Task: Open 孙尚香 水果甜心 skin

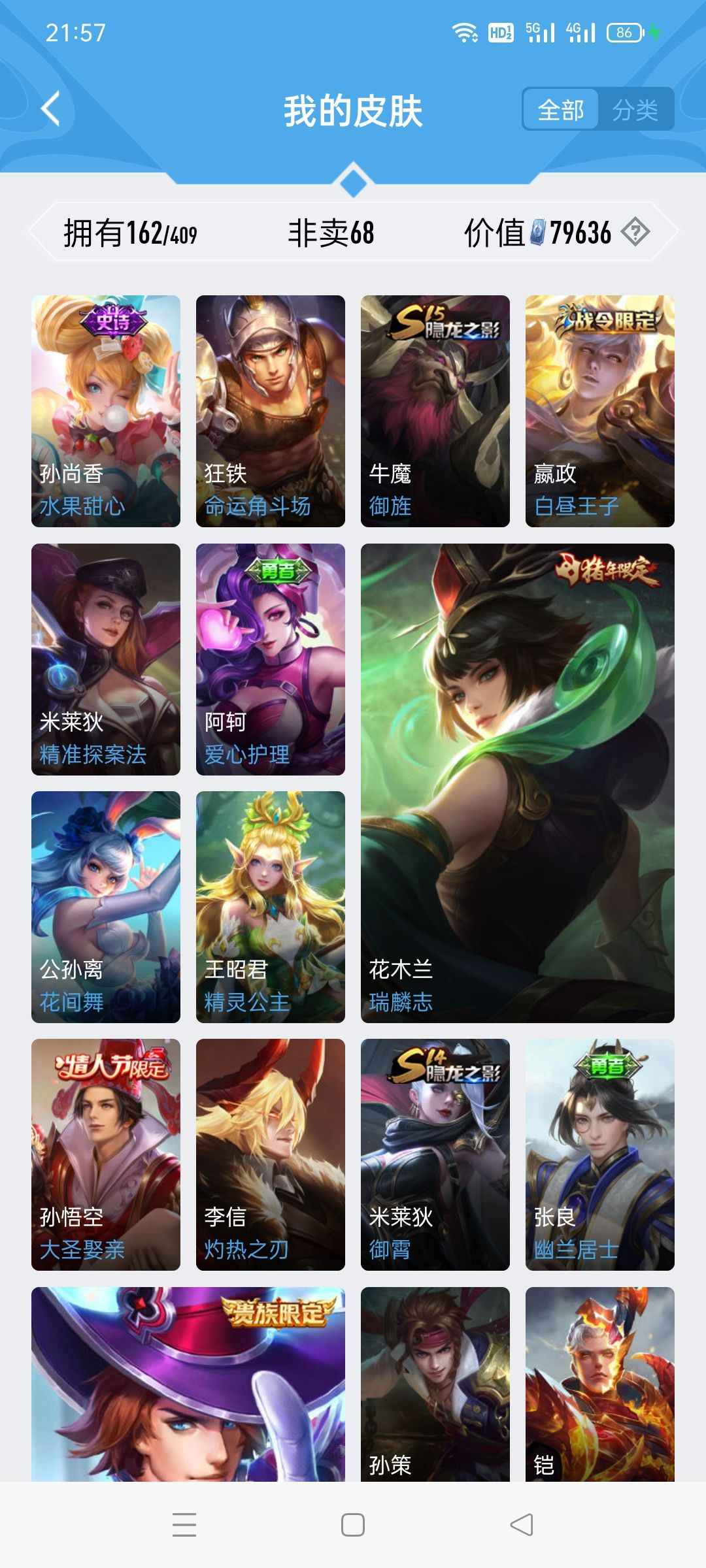Action: click(106, 411)
